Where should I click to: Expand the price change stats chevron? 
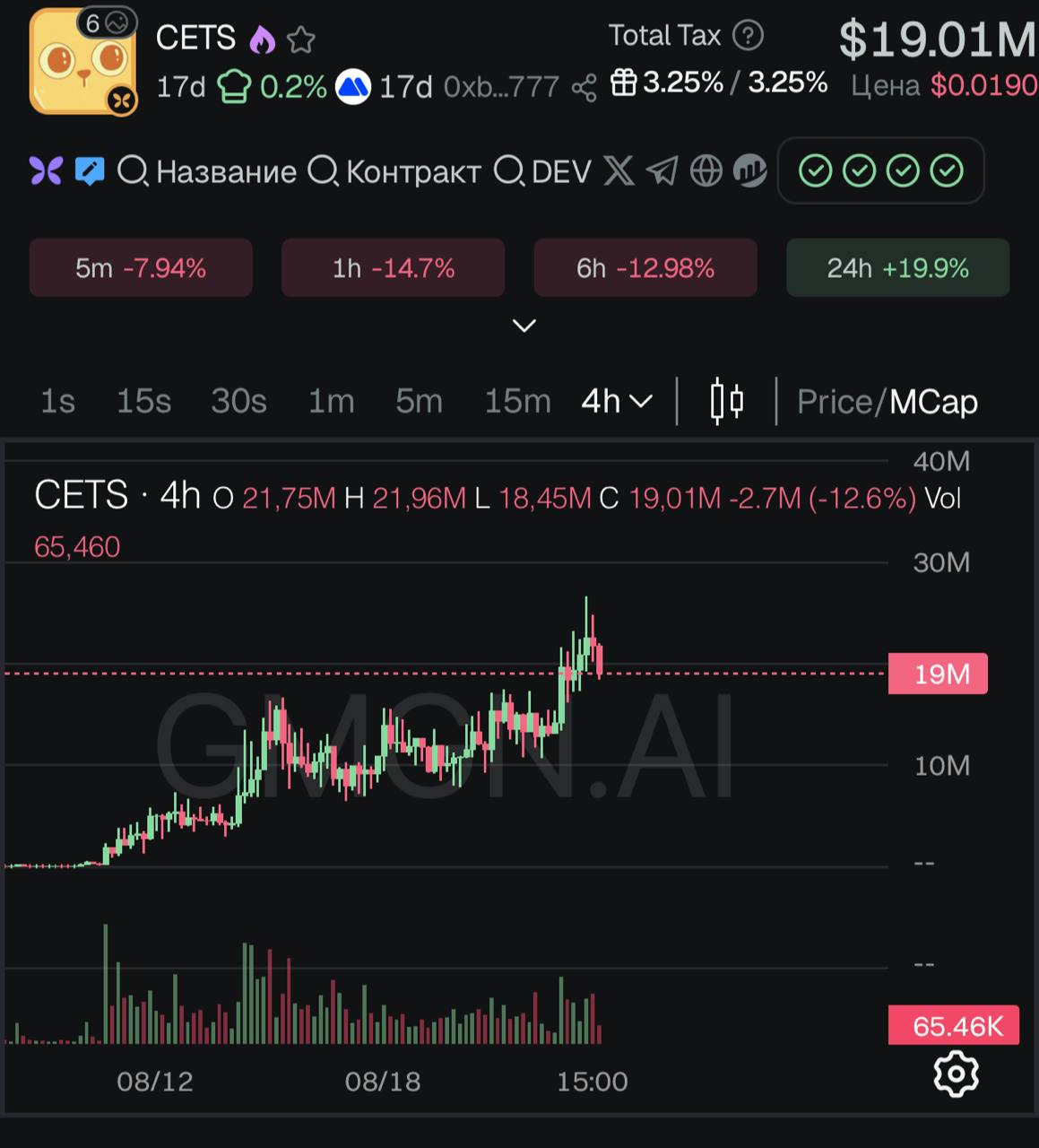point(524,326)
